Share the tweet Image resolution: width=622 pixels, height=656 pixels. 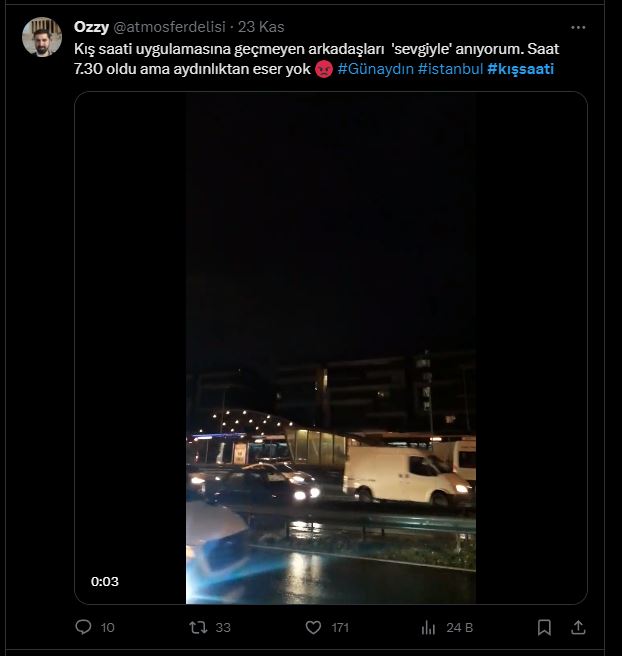(x=578, y=628)
